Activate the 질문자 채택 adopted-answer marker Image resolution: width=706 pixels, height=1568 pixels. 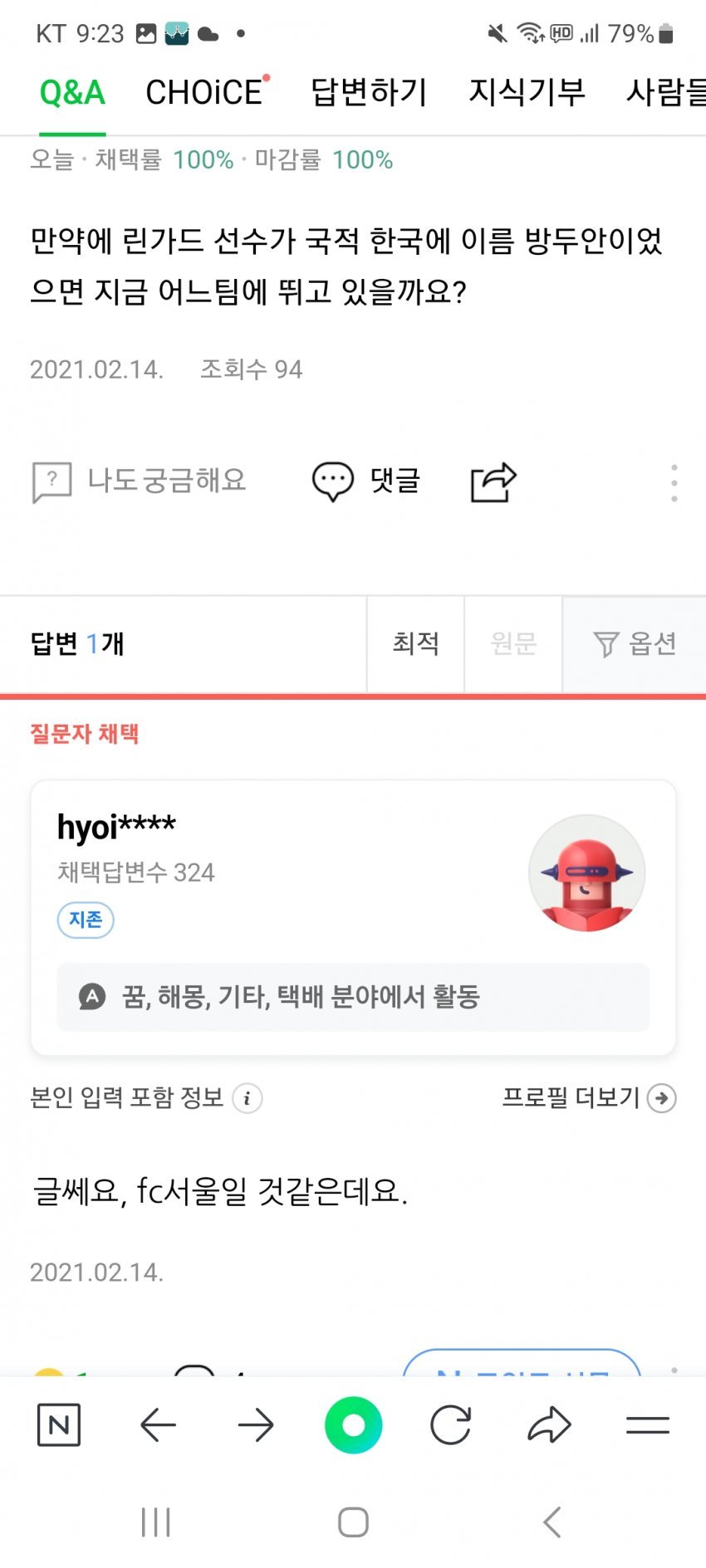pos(84,733)
